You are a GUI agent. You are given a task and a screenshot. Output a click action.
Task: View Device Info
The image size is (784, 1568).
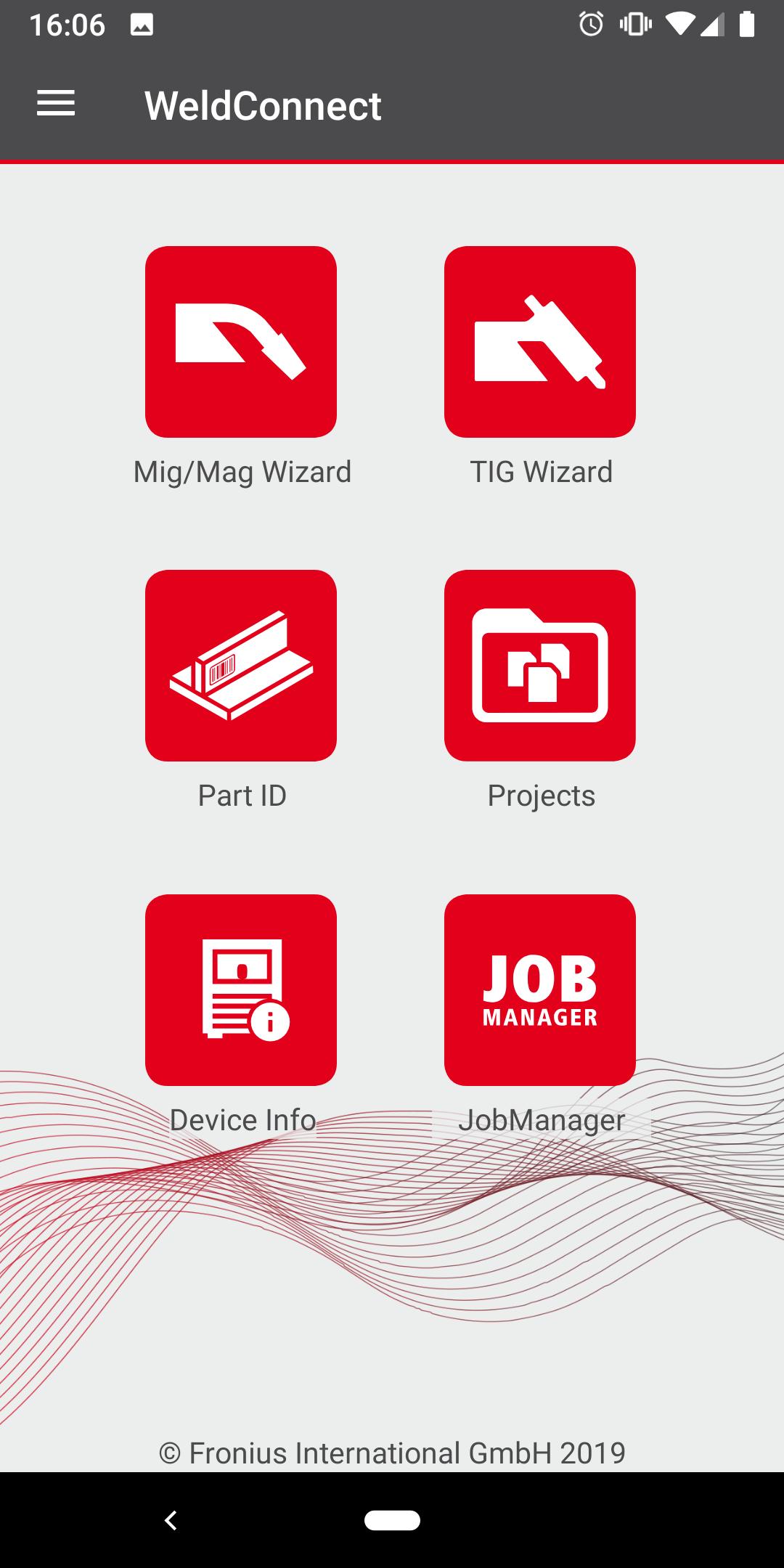click(x=241, y=990)
